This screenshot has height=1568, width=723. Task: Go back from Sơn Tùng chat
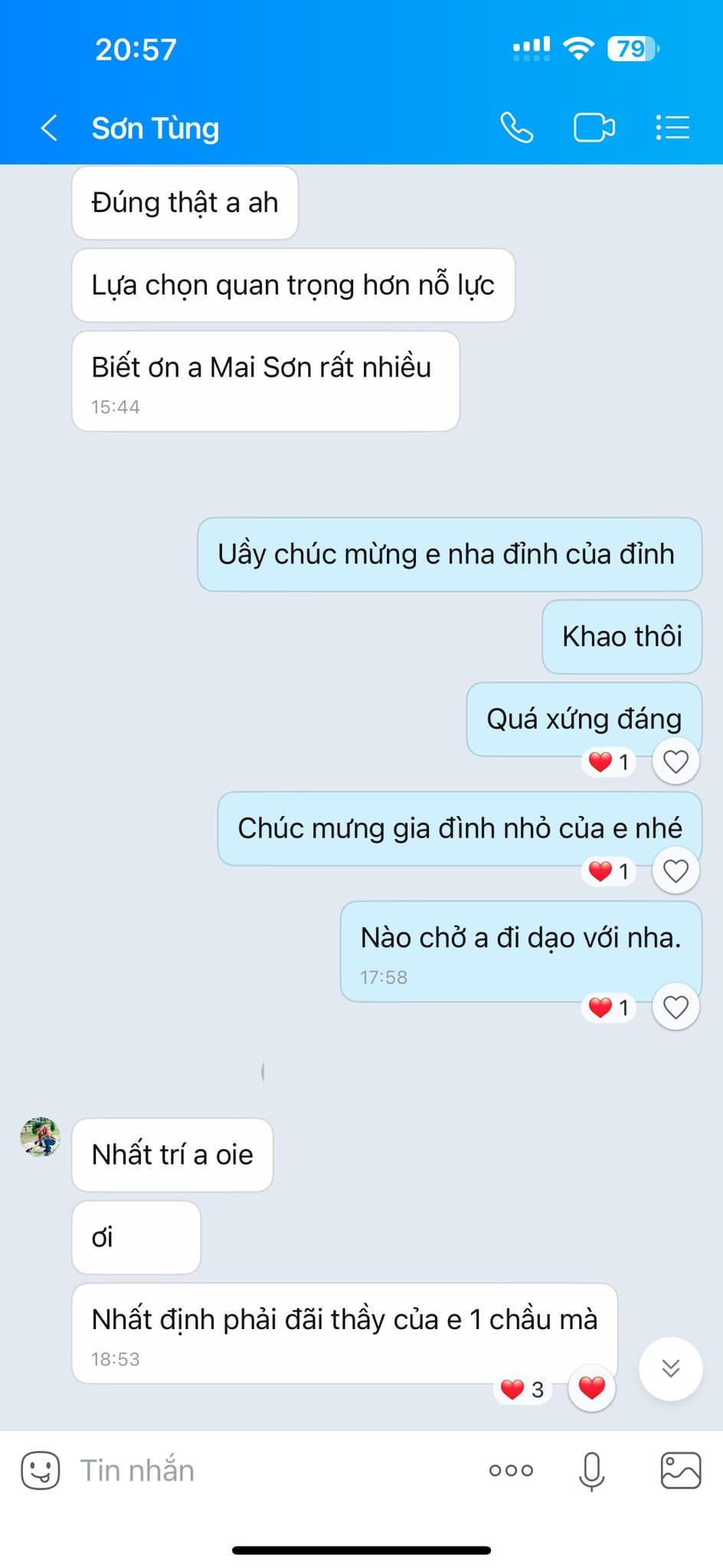pyautogui.click(x=49, y=128)
